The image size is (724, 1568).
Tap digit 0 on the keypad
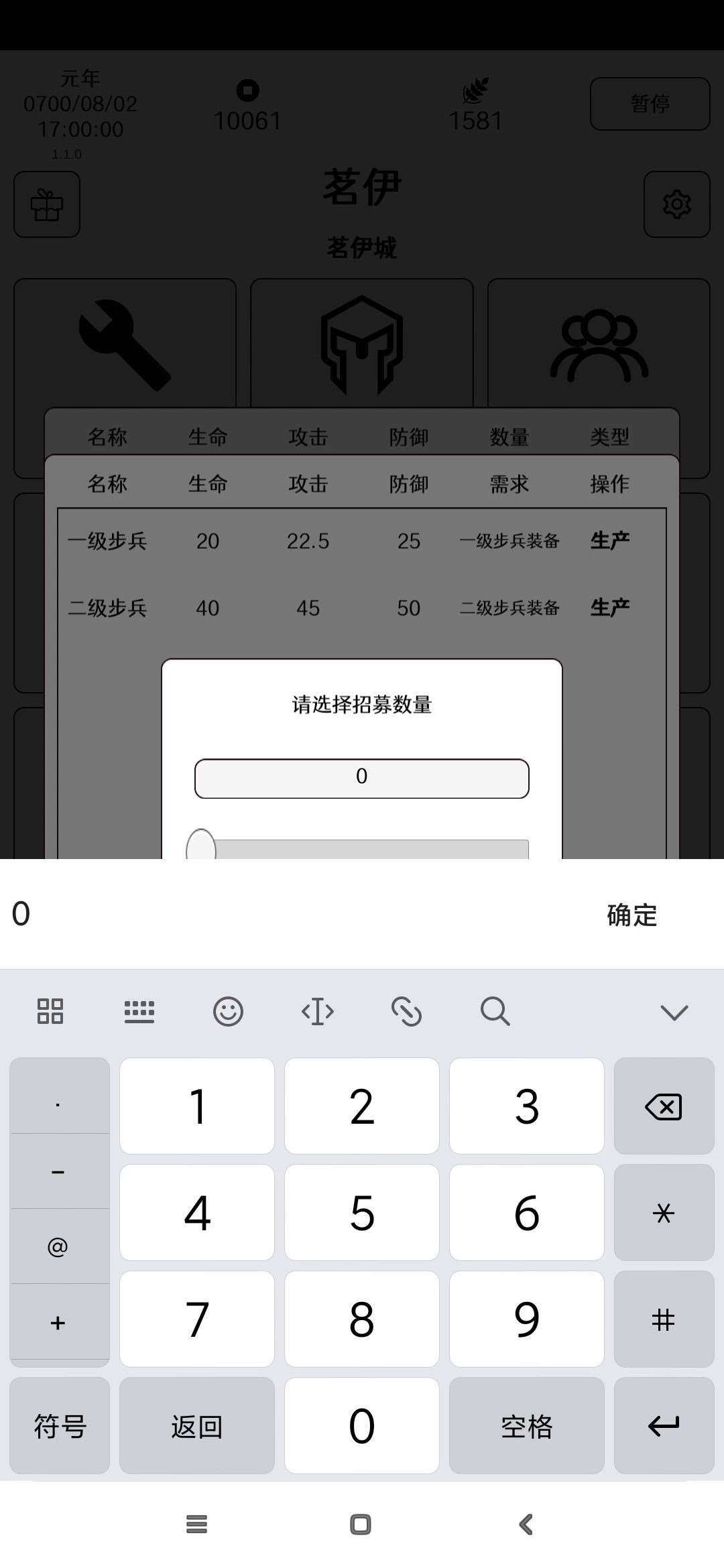click(361, 1426)
